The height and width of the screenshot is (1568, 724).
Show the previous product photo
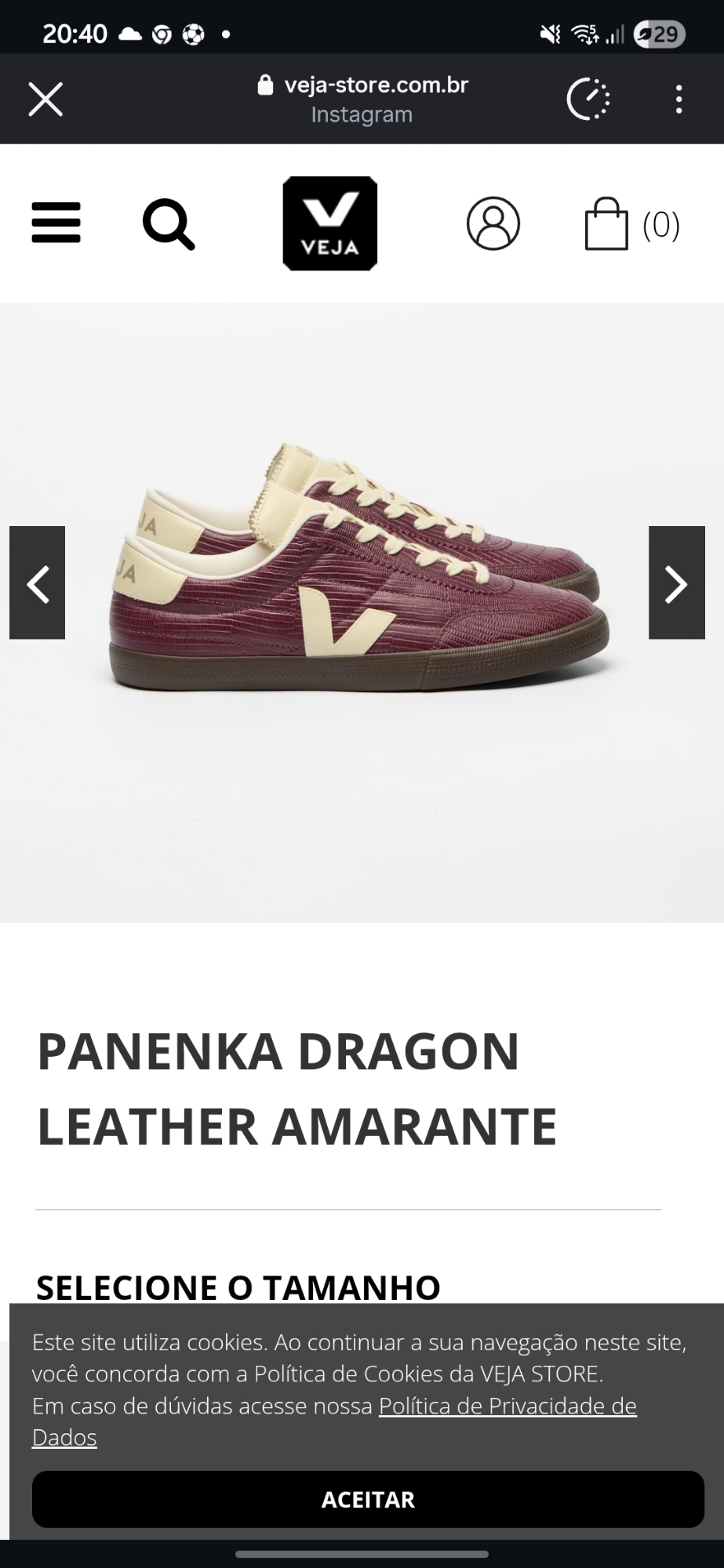(x=37, y=583)
